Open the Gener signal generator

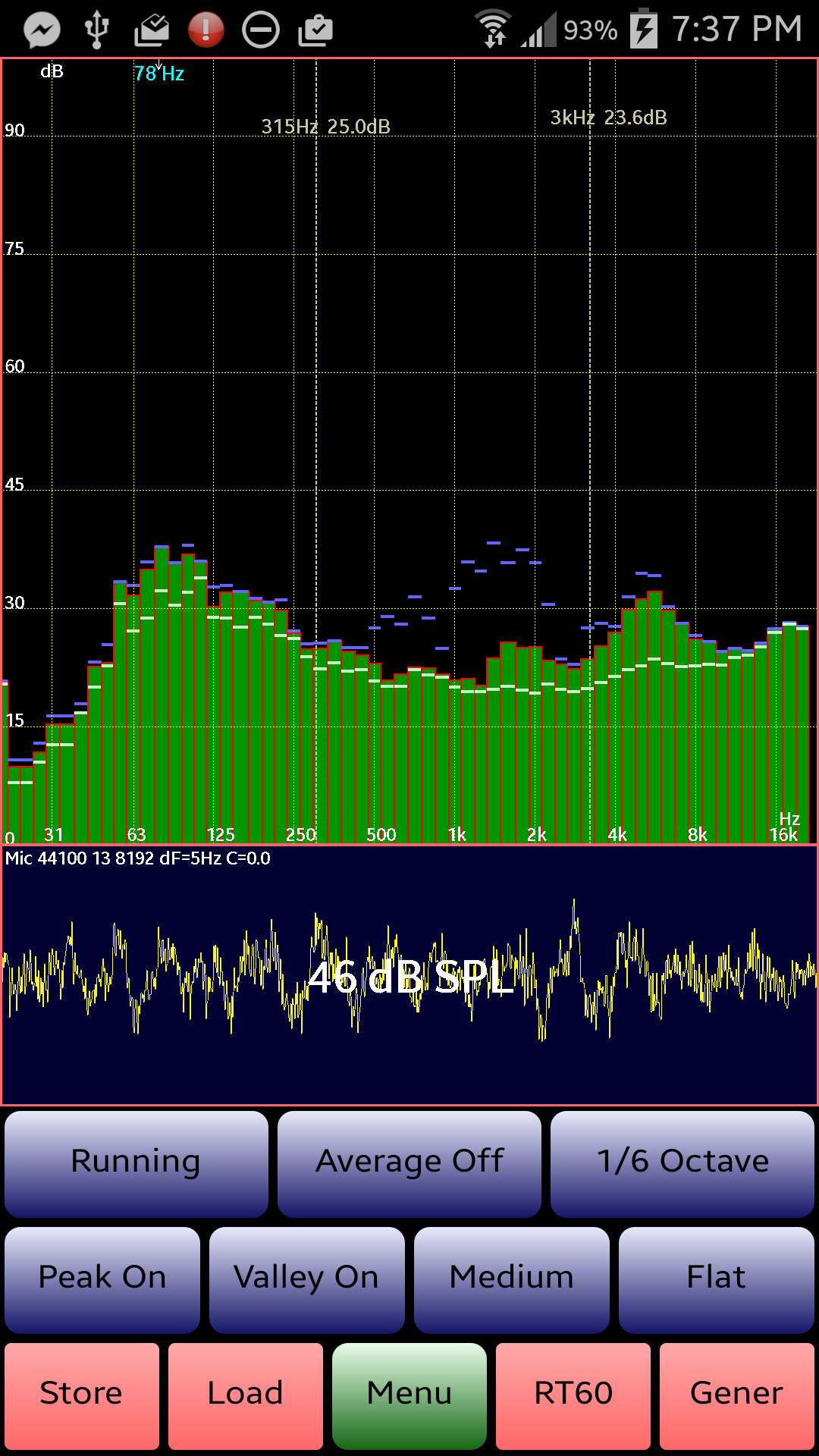[736, 1394]
